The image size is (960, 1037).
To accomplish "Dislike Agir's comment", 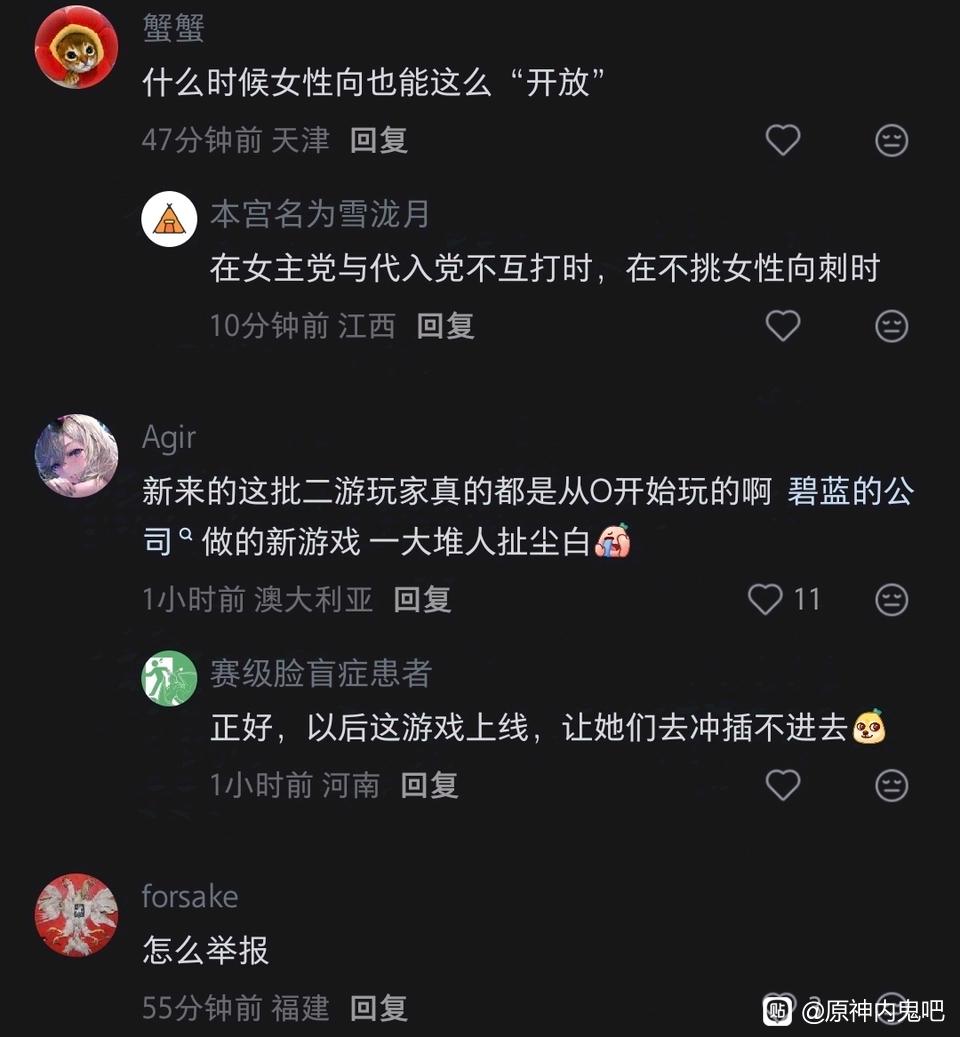I will (891, 600).
